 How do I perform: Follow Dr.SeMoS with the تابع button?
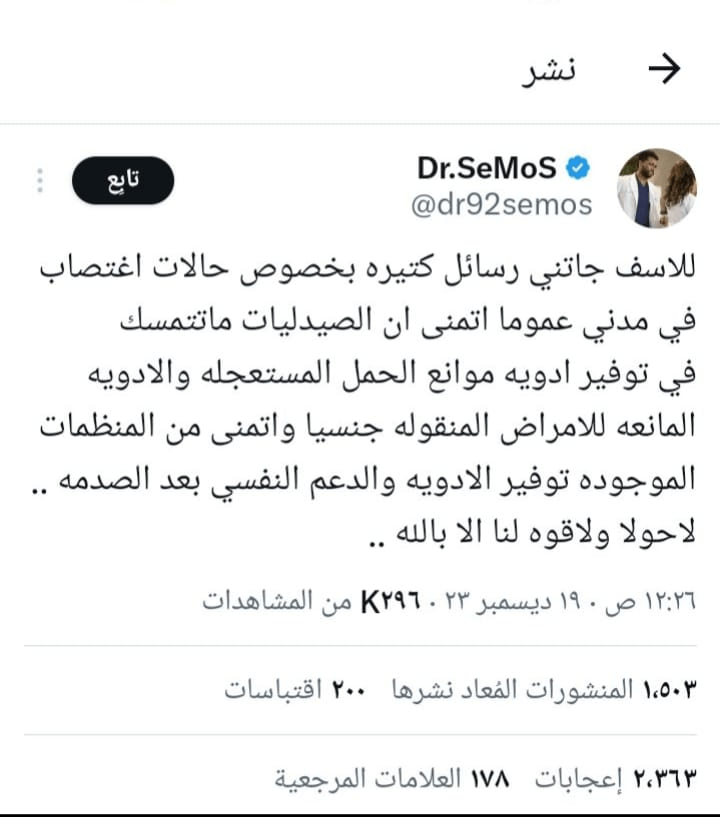123,181
